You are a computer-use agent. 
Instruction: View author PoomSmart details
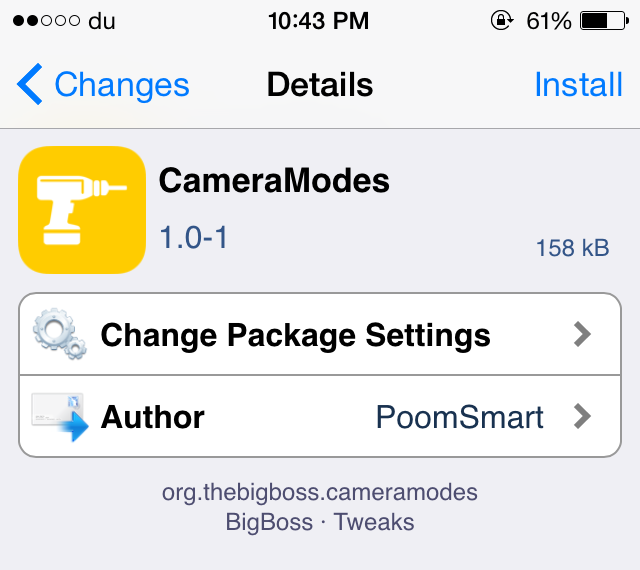pyautogui.click(x=319, y=416)
